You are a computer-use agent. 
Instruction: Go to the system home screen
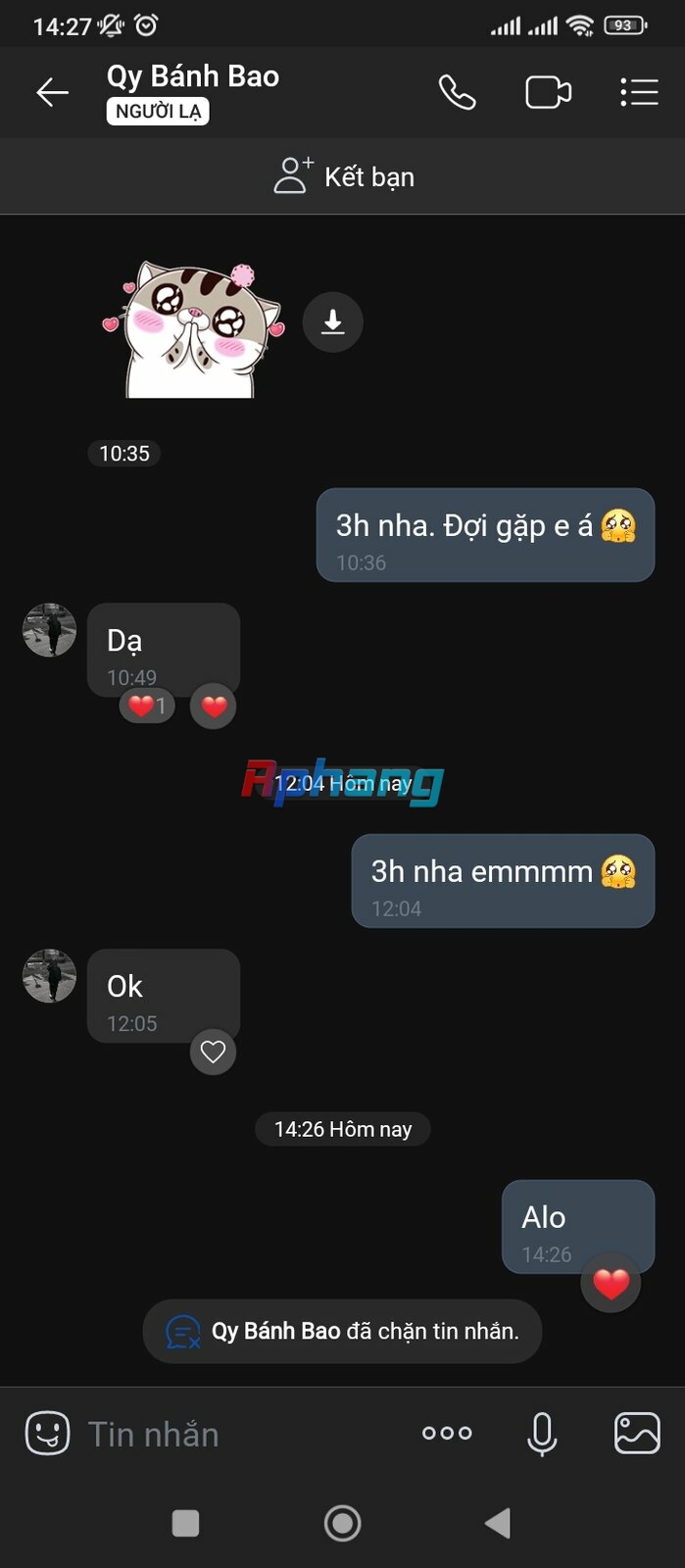point(342,1523)
